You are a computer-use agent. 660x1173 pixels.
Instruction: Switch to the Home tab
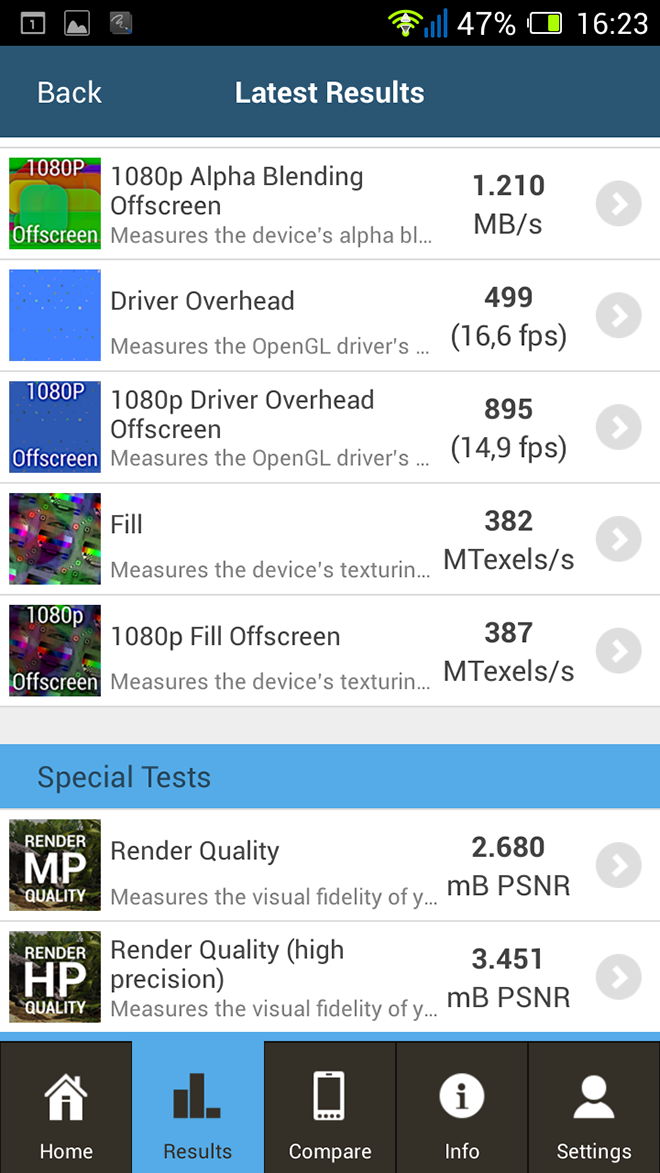[66, 1108]
